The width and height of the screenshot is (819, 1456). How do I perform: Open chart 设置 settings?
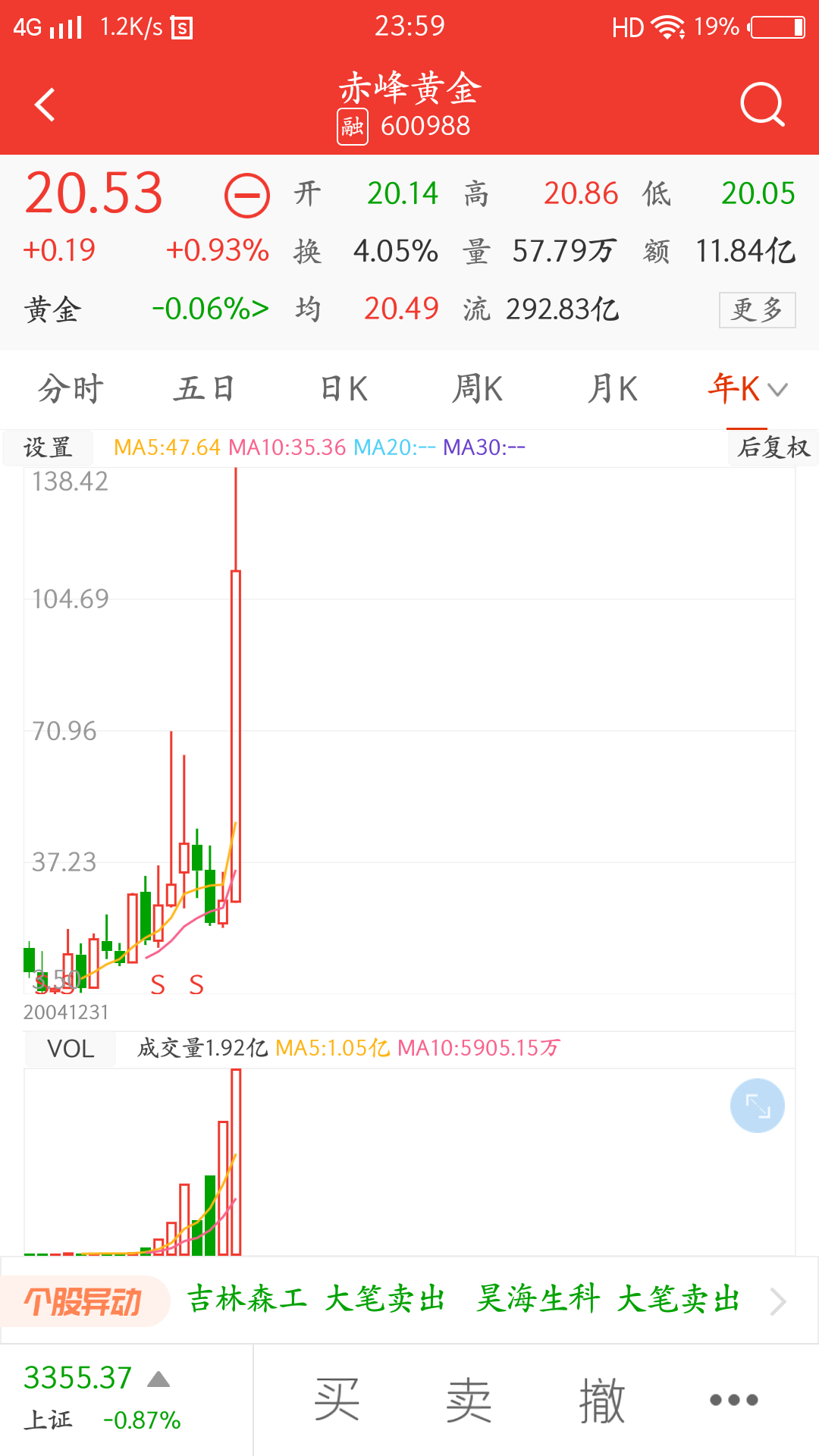click(48, 447)
